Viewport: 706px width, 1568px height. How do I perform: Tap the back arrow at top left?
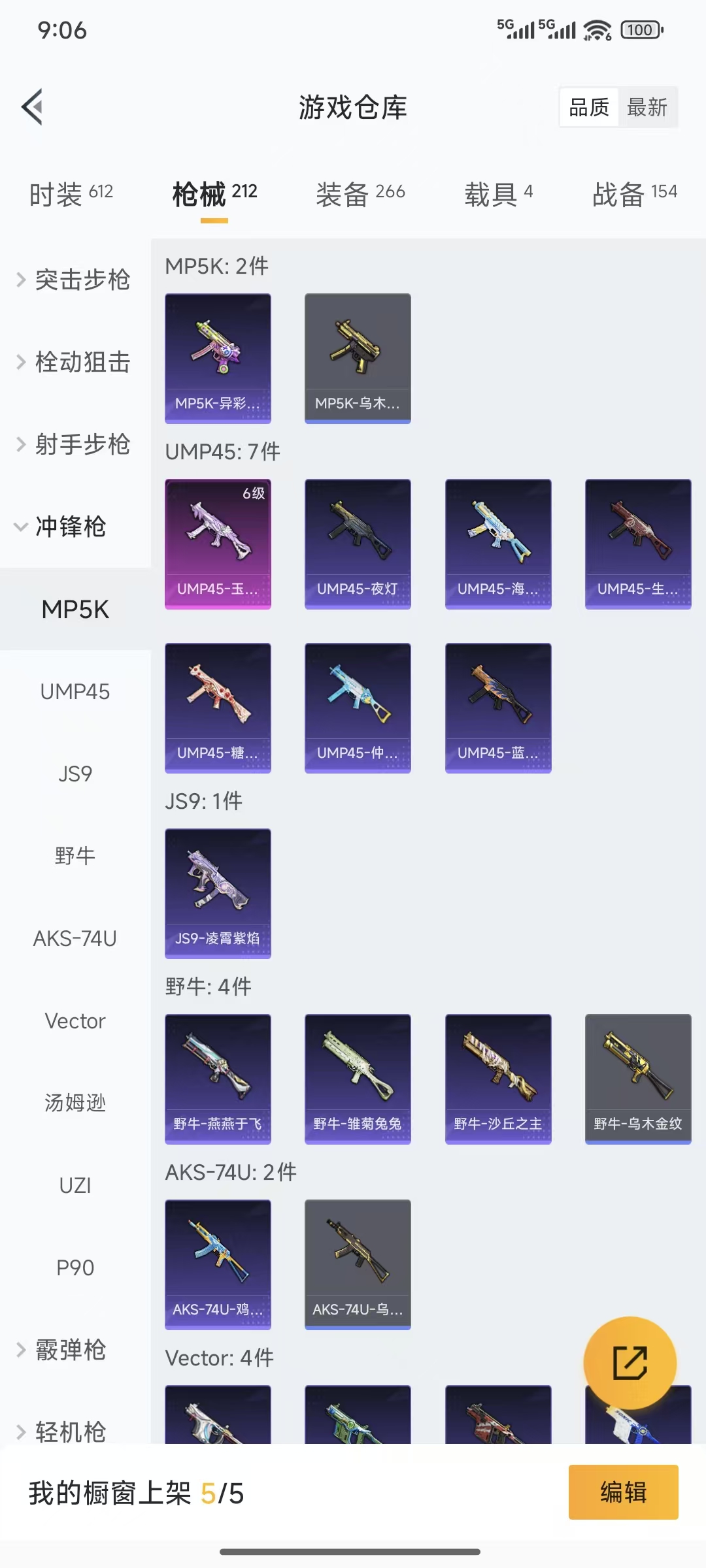click(x=32, y=106)
